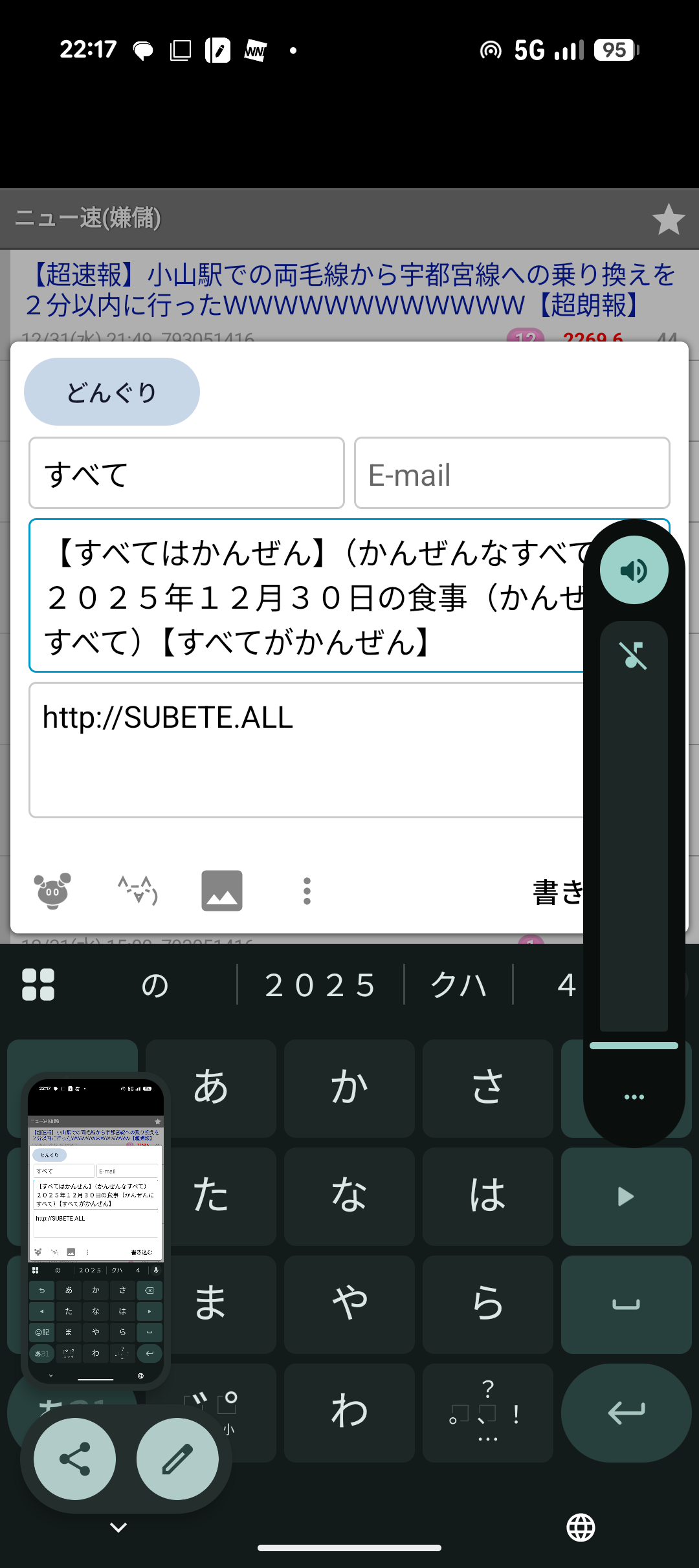The height and width of the screenshot is (1568, 699).
Task: Open the kaomoji emoticon picker
Action: pos(138,891)
